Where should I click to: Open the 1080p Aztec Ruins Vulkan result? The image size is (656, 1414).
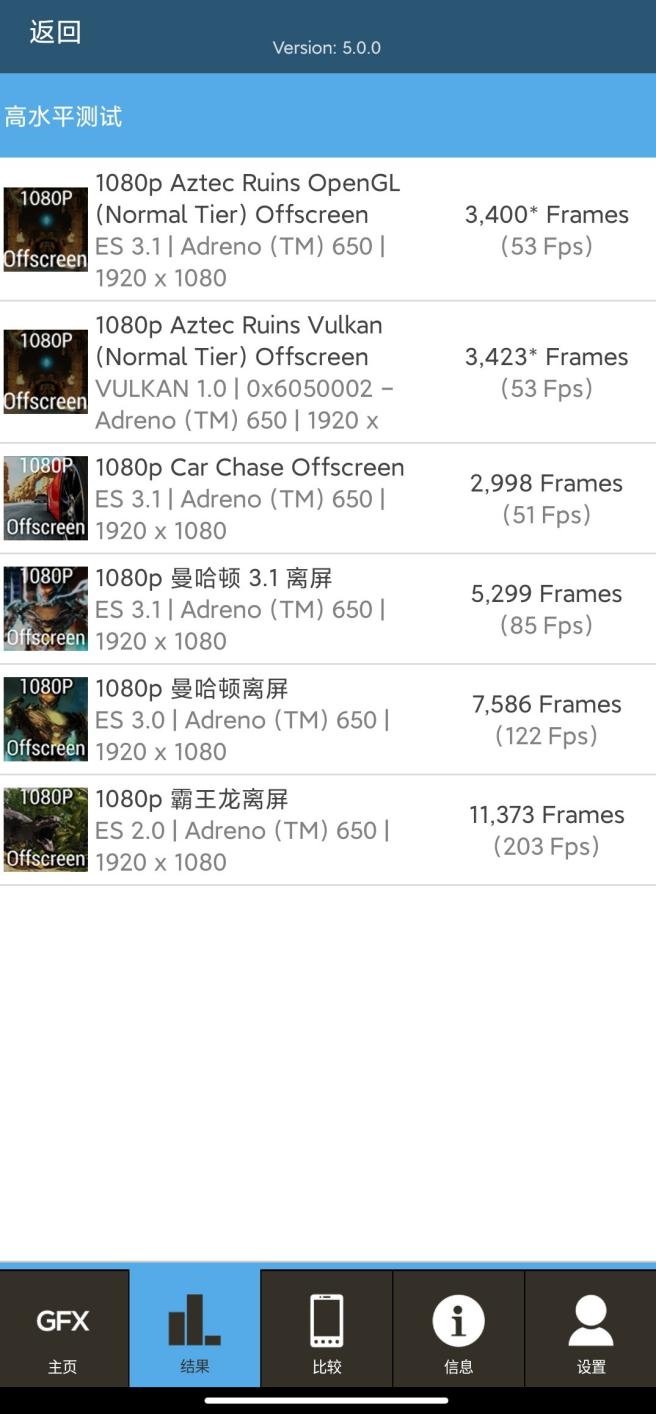point(327,372)
